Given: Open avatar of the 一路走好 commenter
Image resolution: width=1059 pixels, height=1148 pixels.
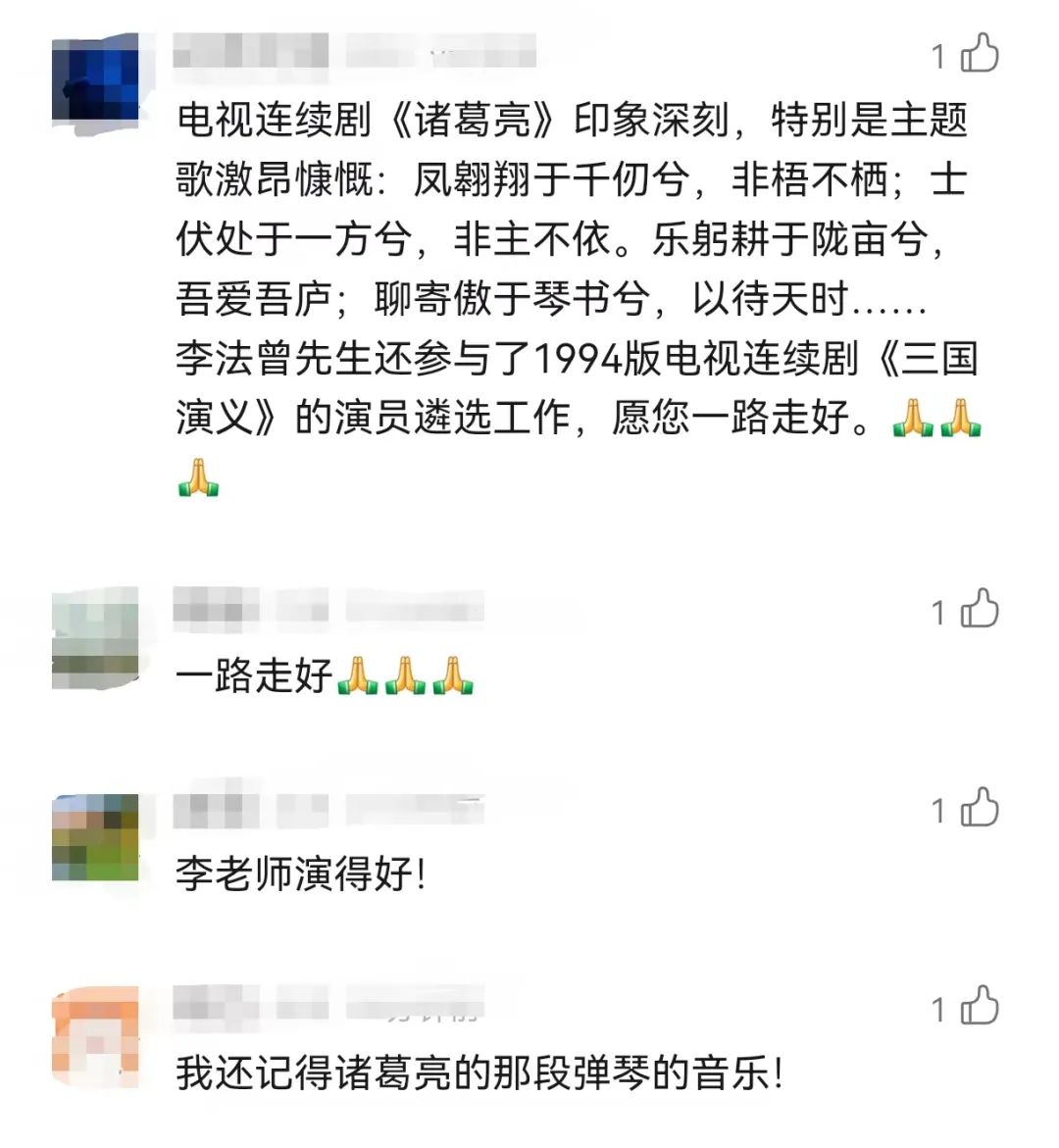Looking at the screenshot, I should [95, 638].
